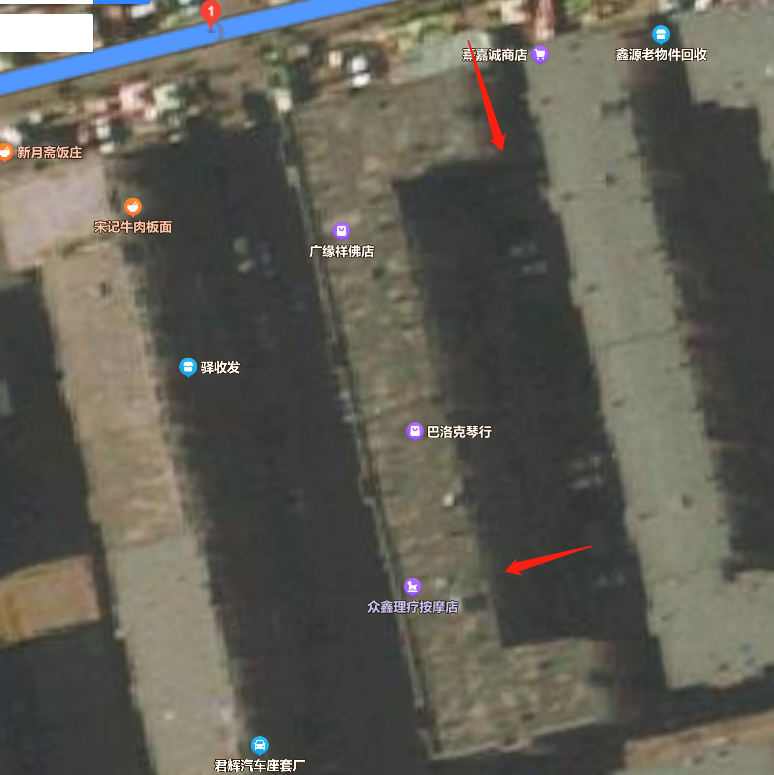The image size is (774, 775).
Task: Open the 众鑫理疗按摩店 massage shop marker
Action: (413, 586)
